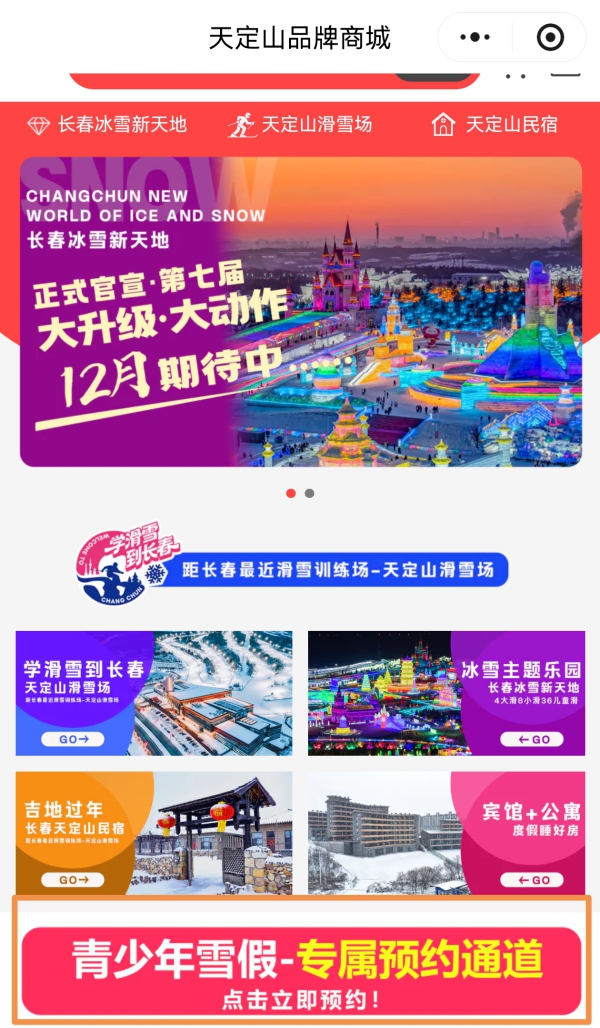Go to 天定山滑雪场 section
This screenshot has width=600, height=1028.
300,125
